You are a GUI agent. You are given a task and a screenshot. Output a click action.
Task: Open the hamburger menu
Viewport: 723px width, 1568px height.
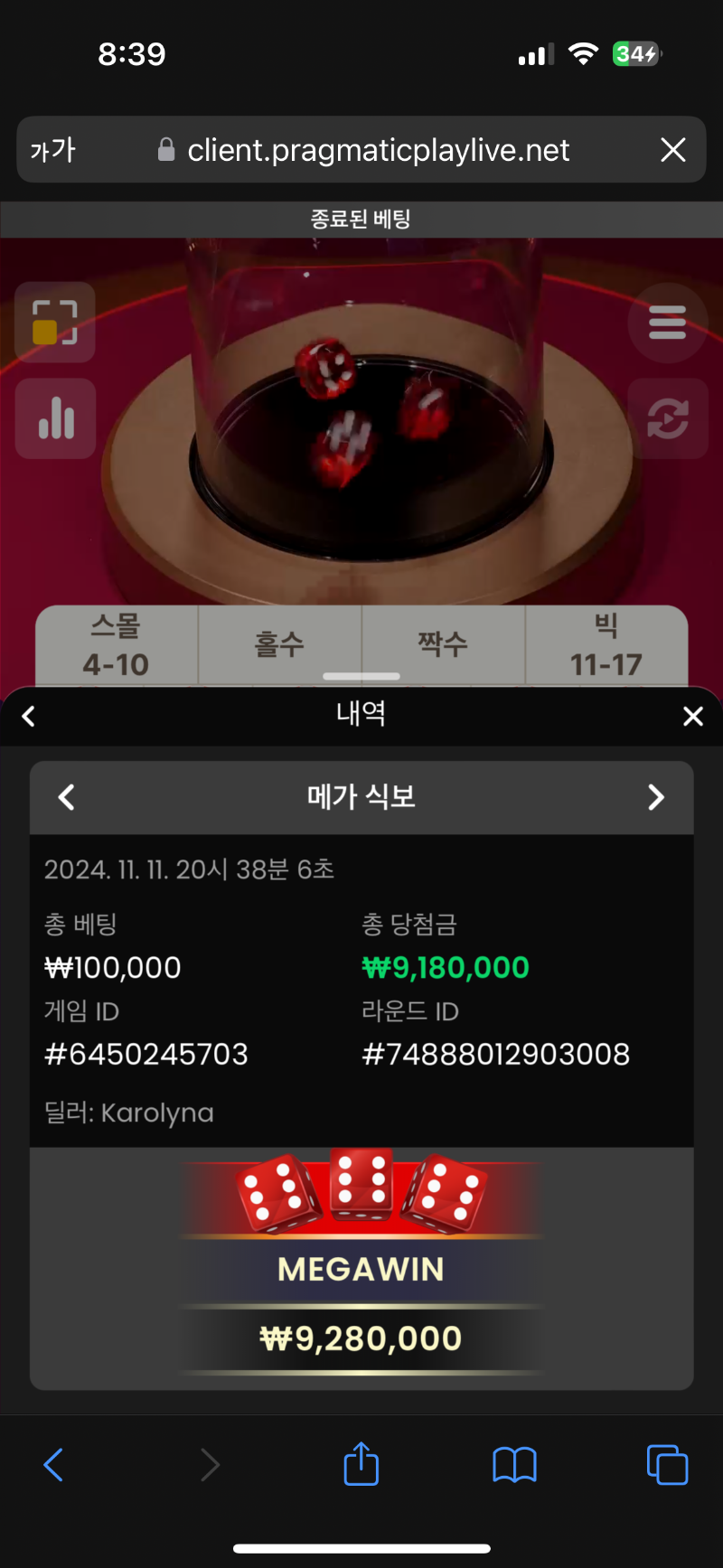668,323
